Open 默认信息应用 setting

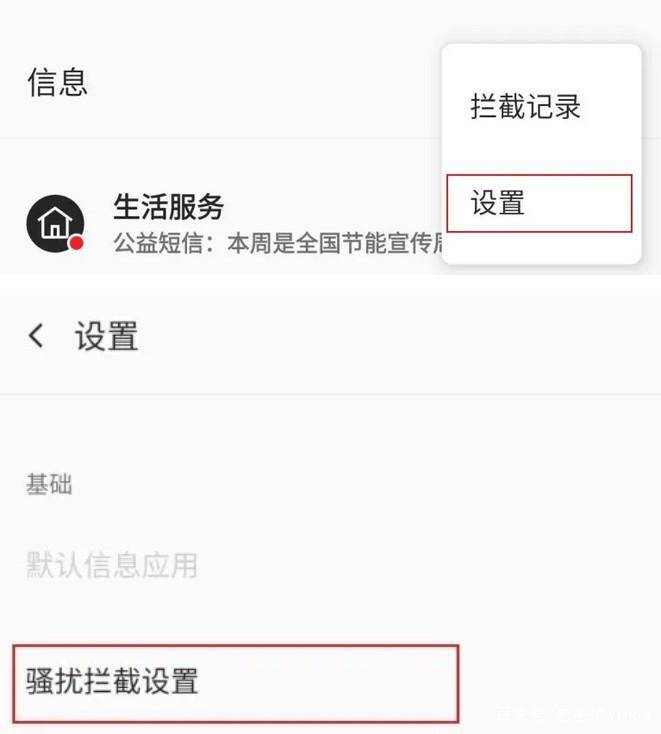click(112, 566)
